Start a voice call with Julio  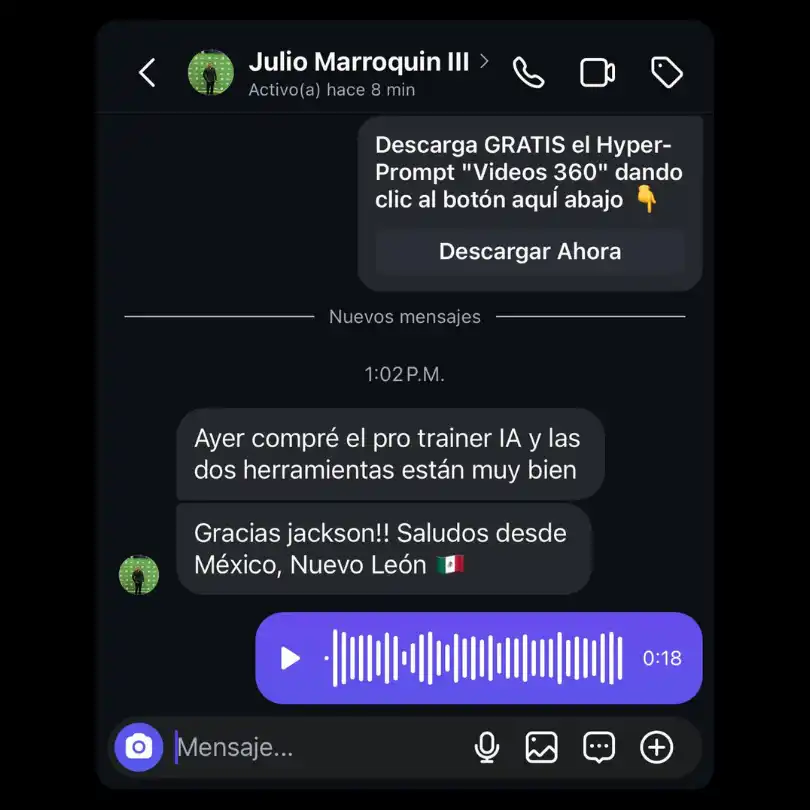[528, 72]
